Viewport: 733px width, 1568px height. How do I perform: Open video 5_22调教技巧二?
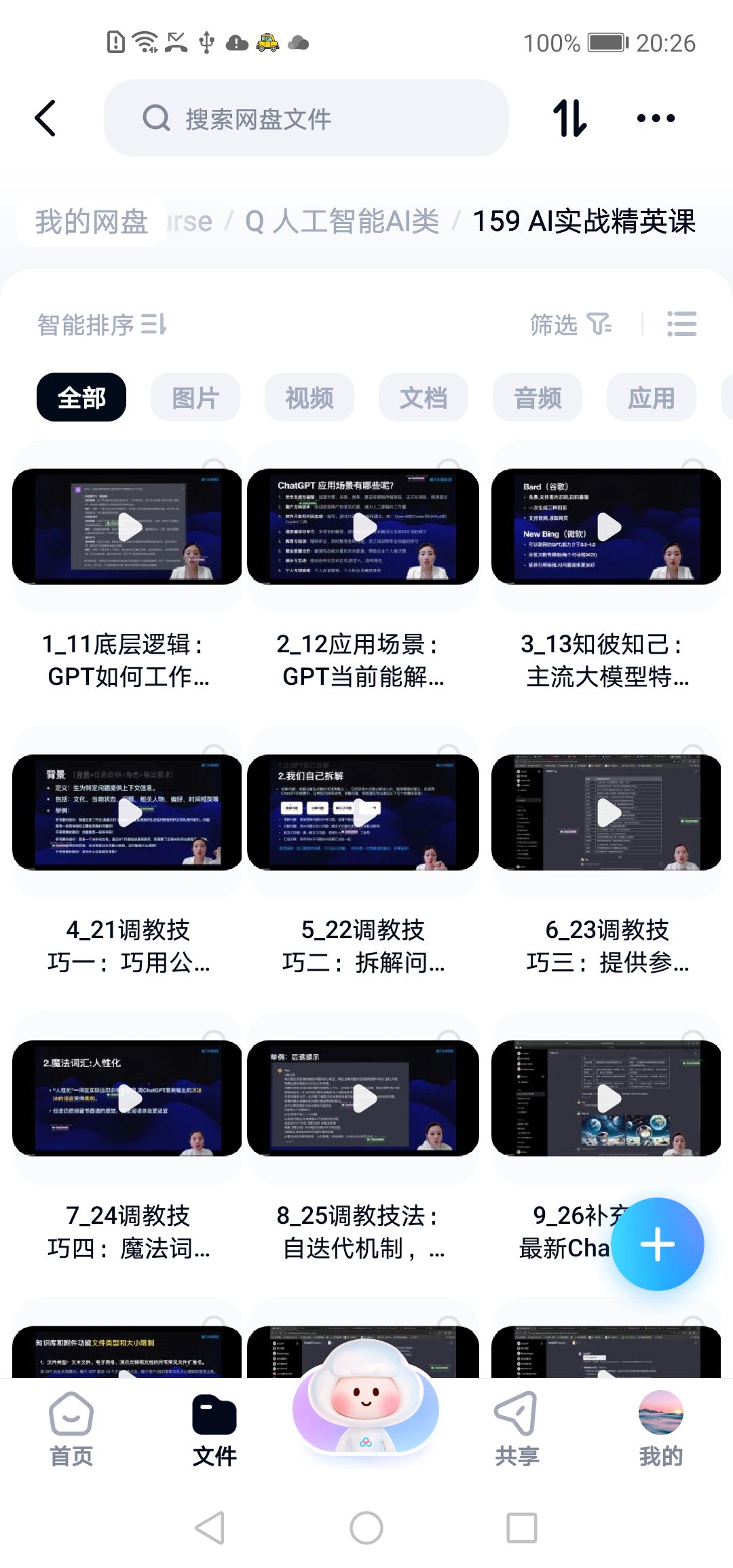pyautogui.click(x=363, y=813)
